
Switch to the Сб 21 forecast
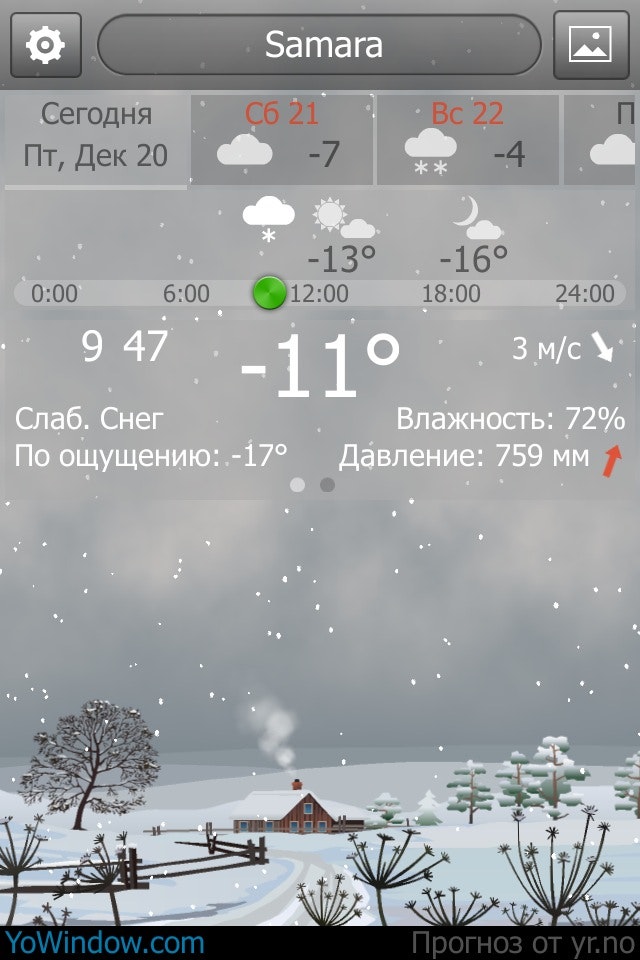(x=281, y=139)
